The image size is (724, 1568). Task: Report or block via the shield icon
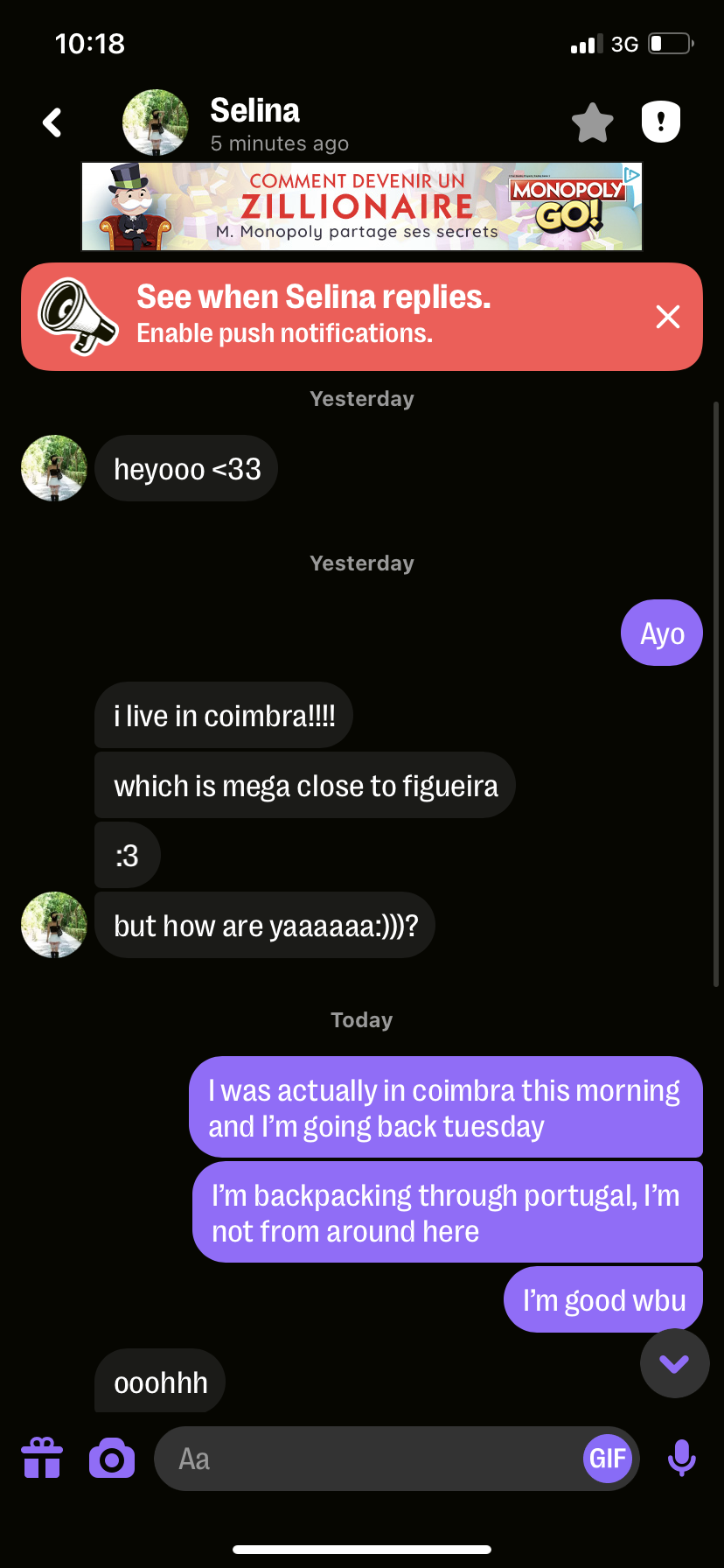pos(661,122)
